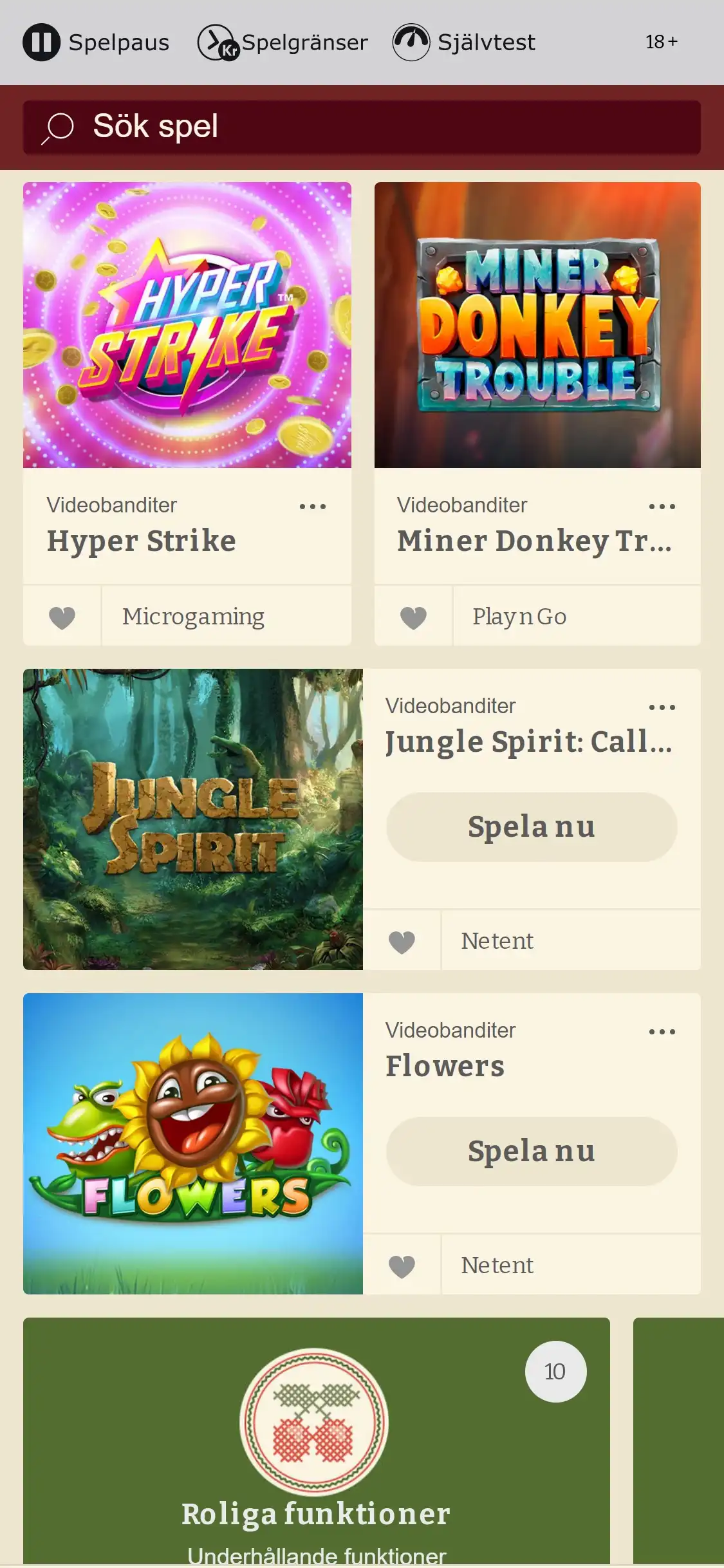724x1568 pixels.
Task: Favorite Miner Donkey Trouble with the heart
Action: [x=413, y=617]
